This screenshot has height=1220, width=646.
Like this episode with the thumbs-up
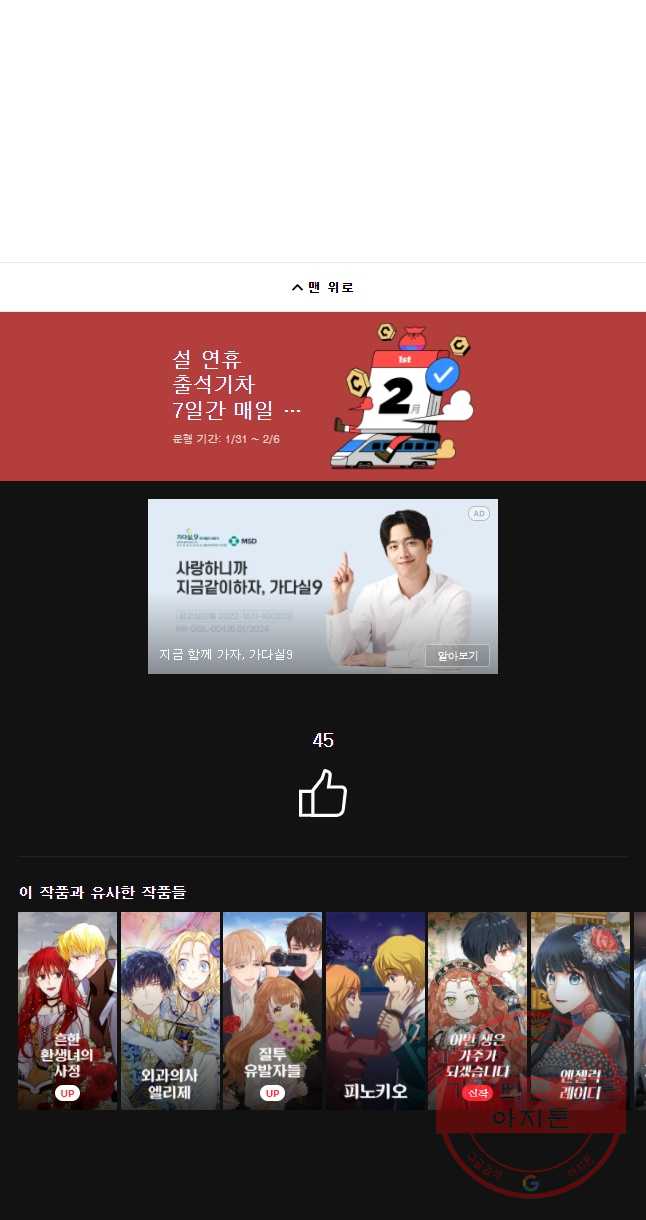tap(323, 793)
